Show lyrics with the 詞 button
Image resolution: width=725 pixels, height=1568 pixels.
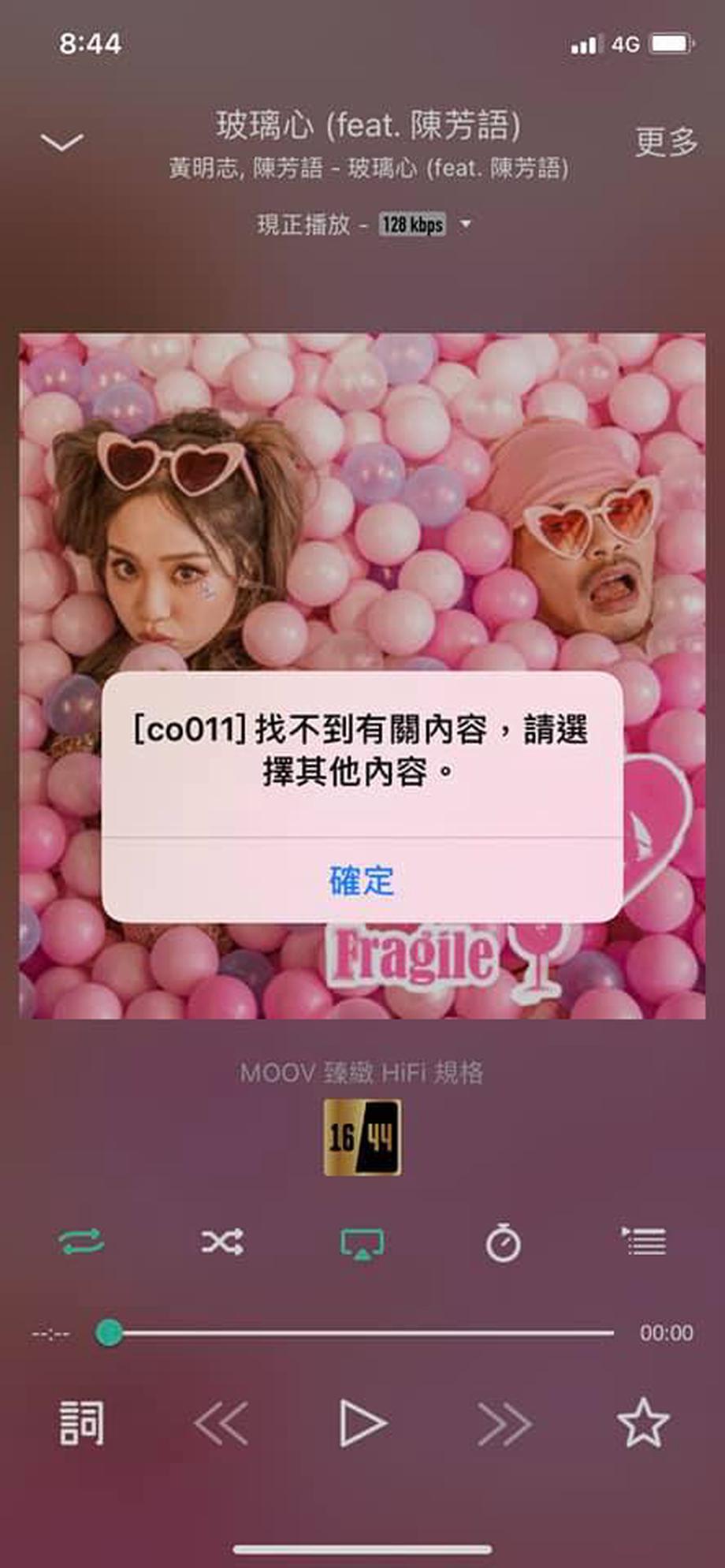pyautogui.click(x=82, y=1423)
